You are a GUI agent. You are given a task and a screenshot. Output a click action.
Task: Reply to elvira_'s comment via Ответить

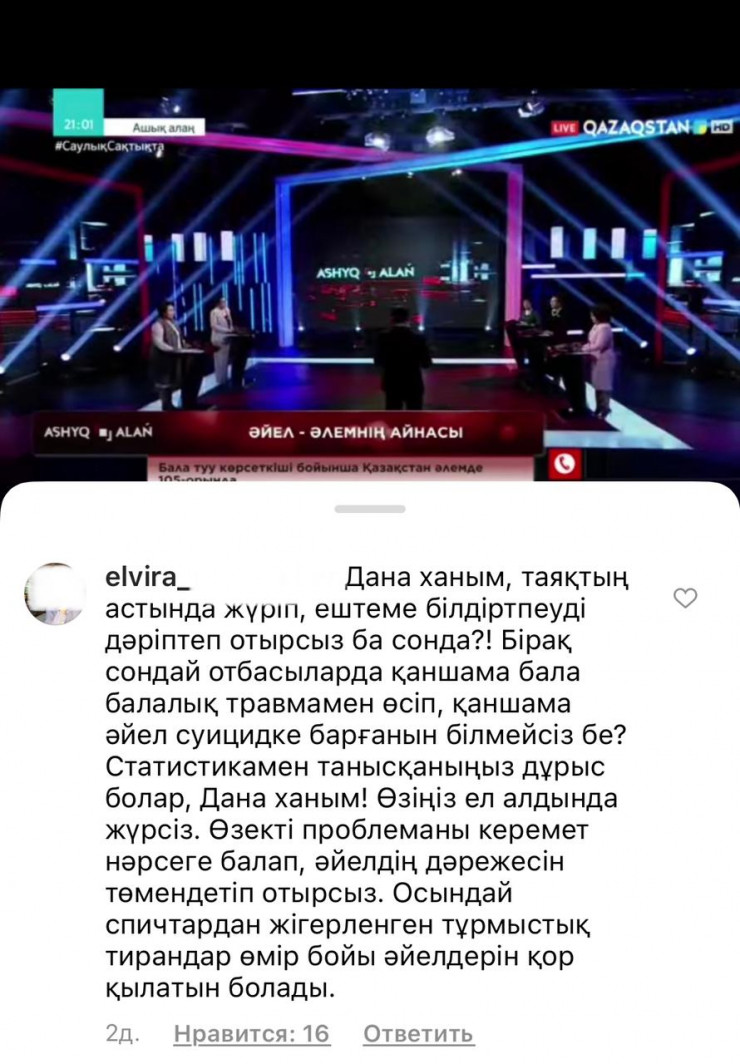click(418, 1033)
